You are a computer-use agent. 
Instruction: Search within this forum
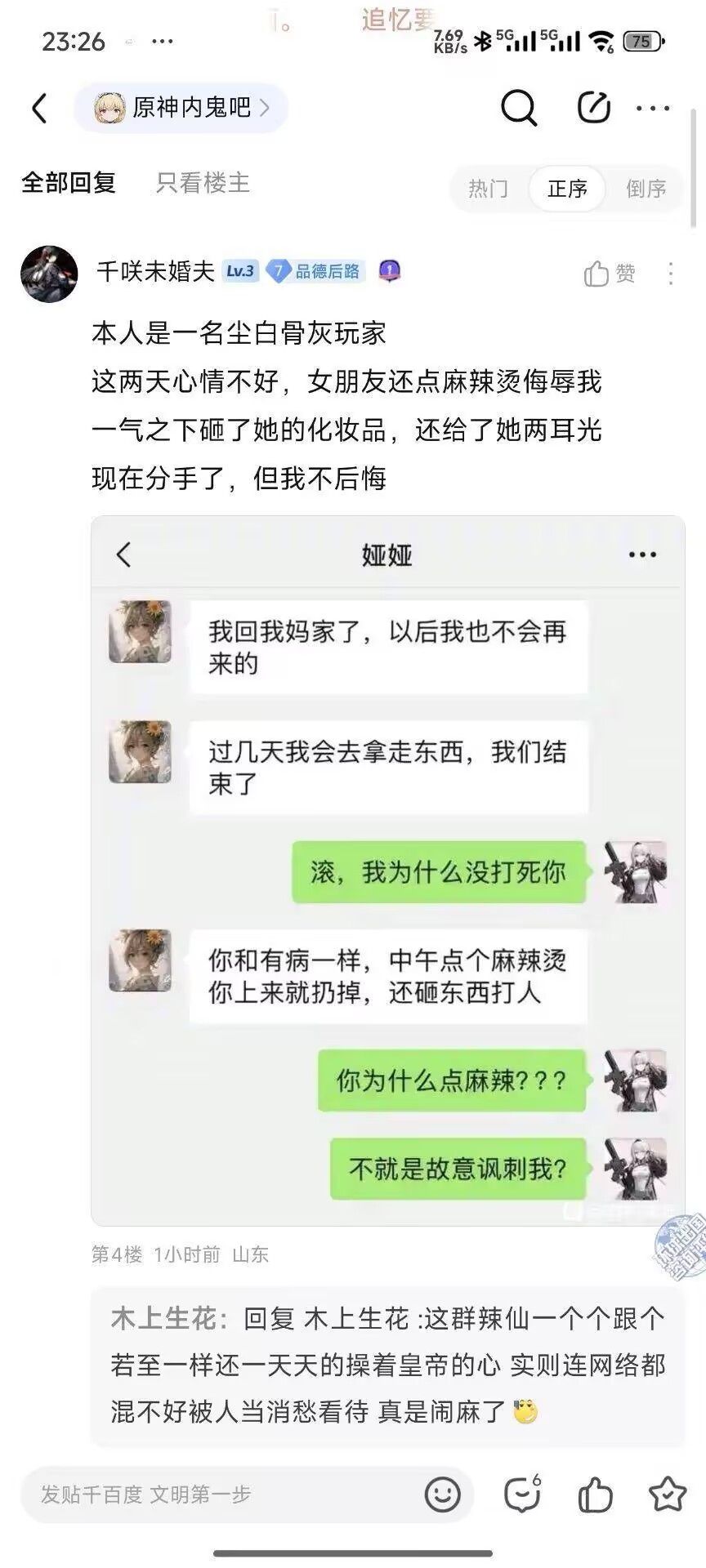(x=519, y=108)
